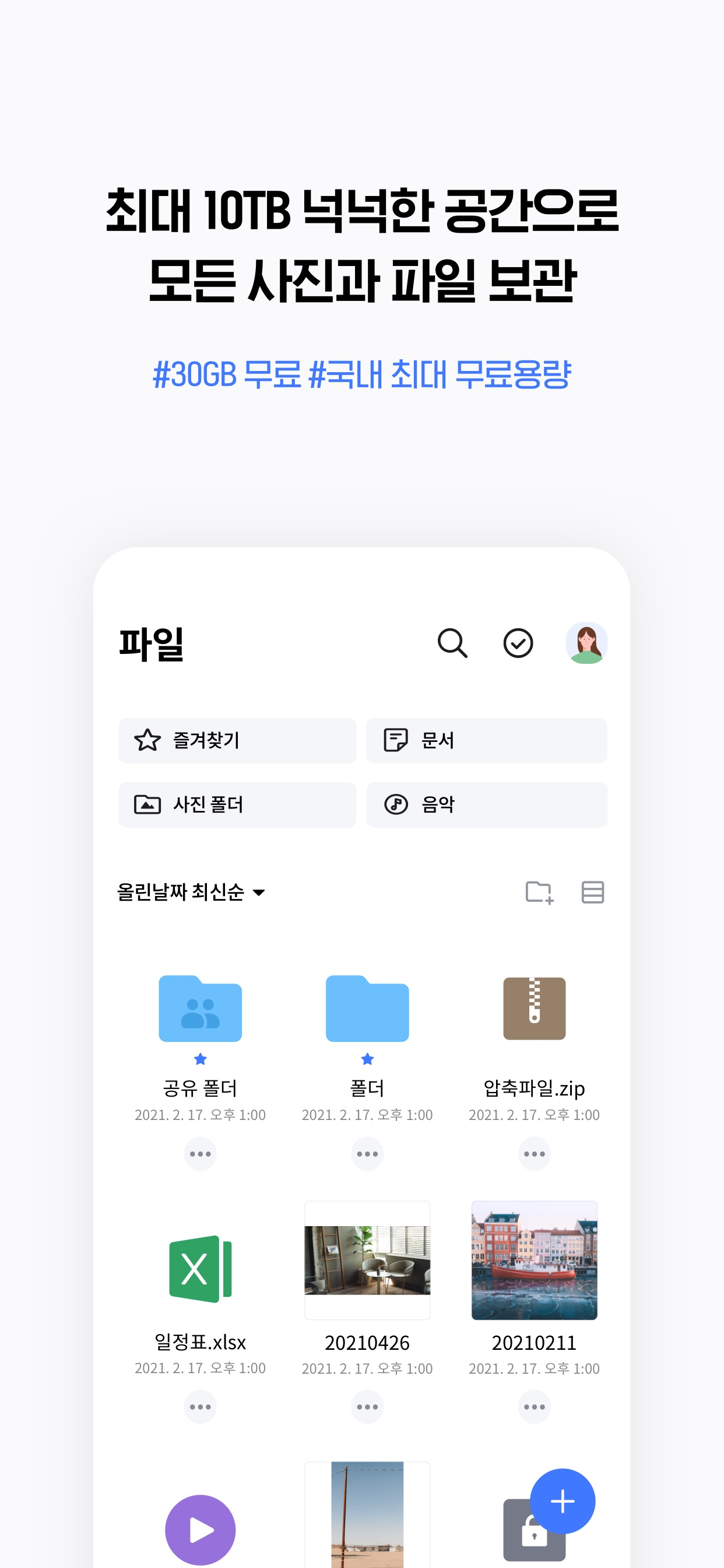Open the profile avatar picture

pos(587,643)
